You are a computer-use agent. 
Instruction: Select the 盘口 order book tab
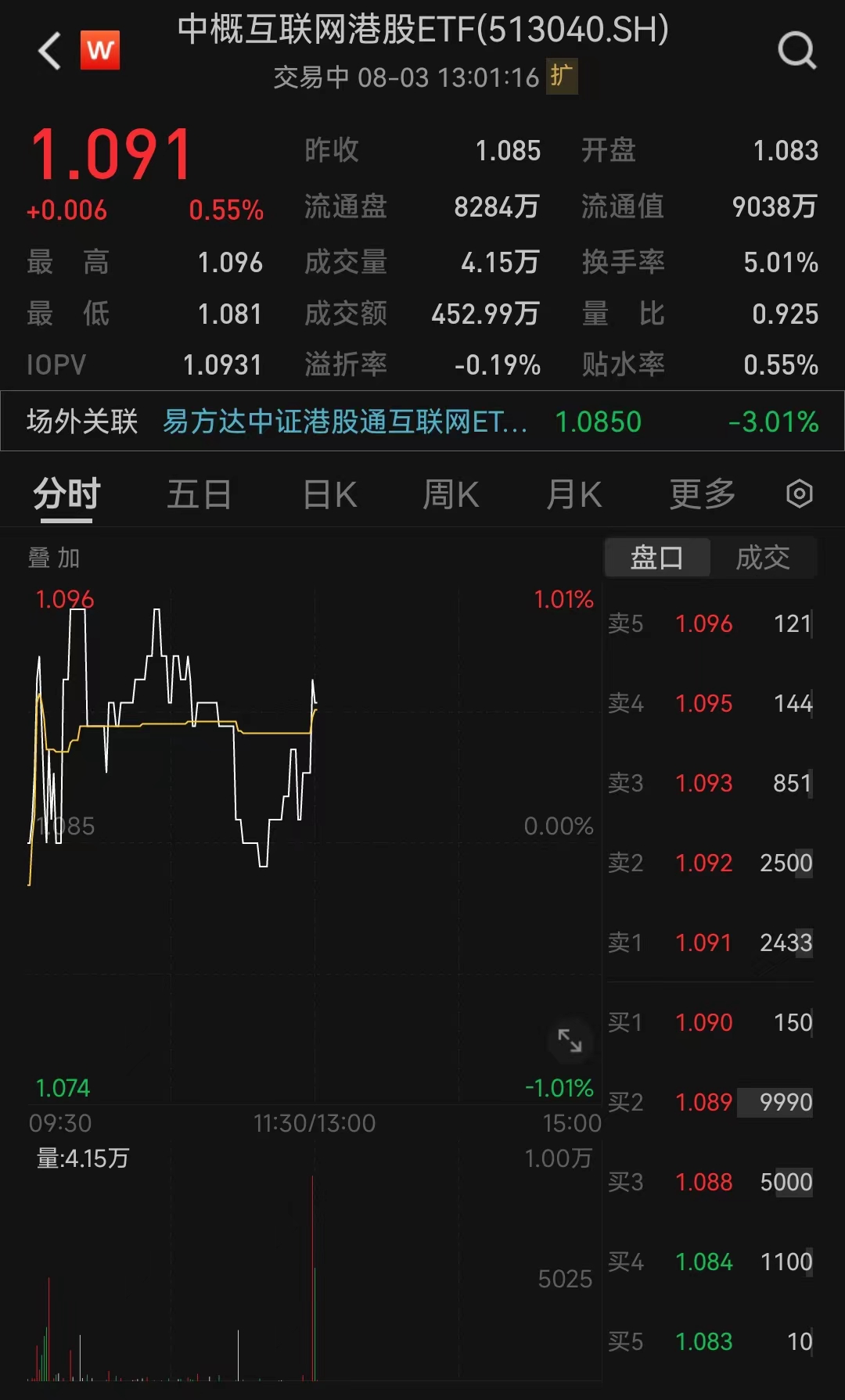tap(657, 557)
